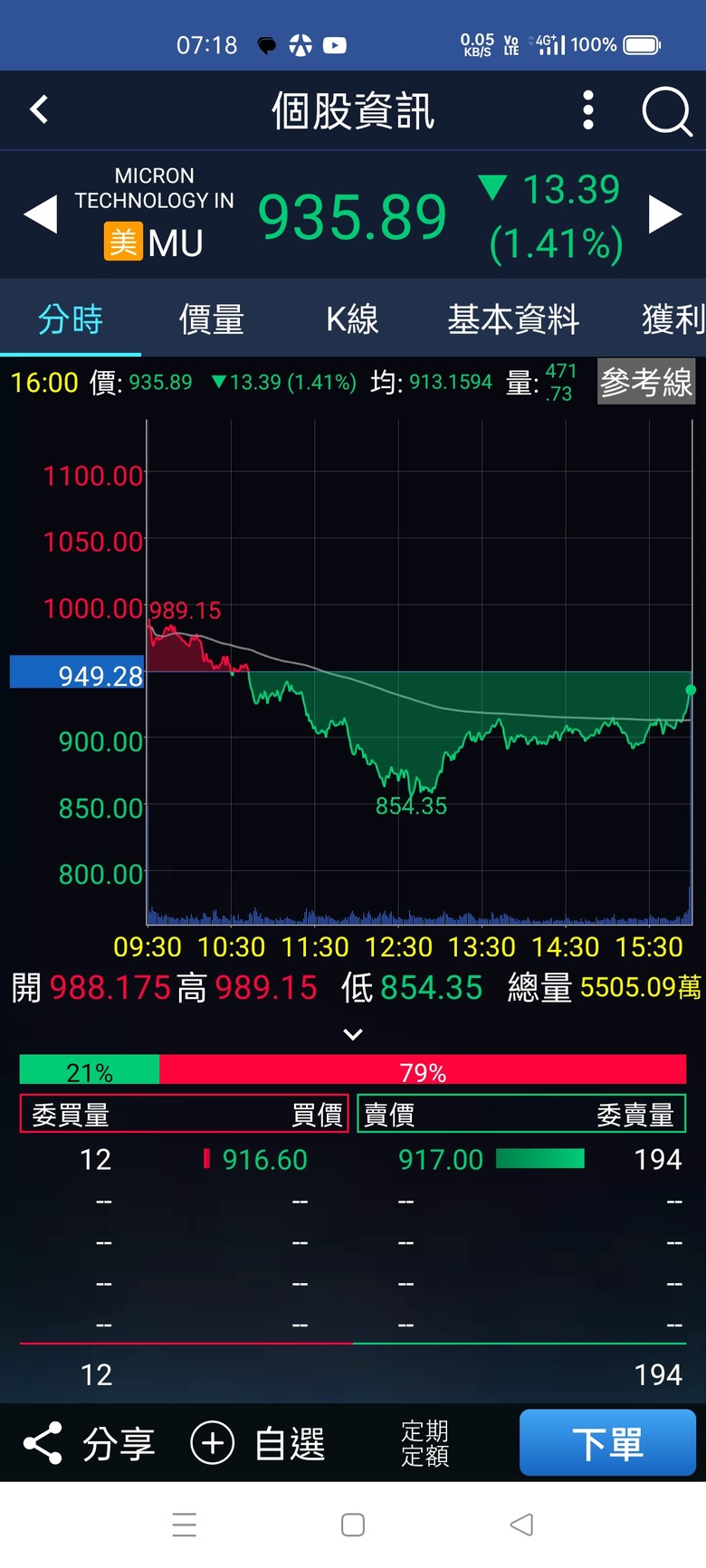
Task: Share this stock via 分享
Action: [x=89, y=1443]
